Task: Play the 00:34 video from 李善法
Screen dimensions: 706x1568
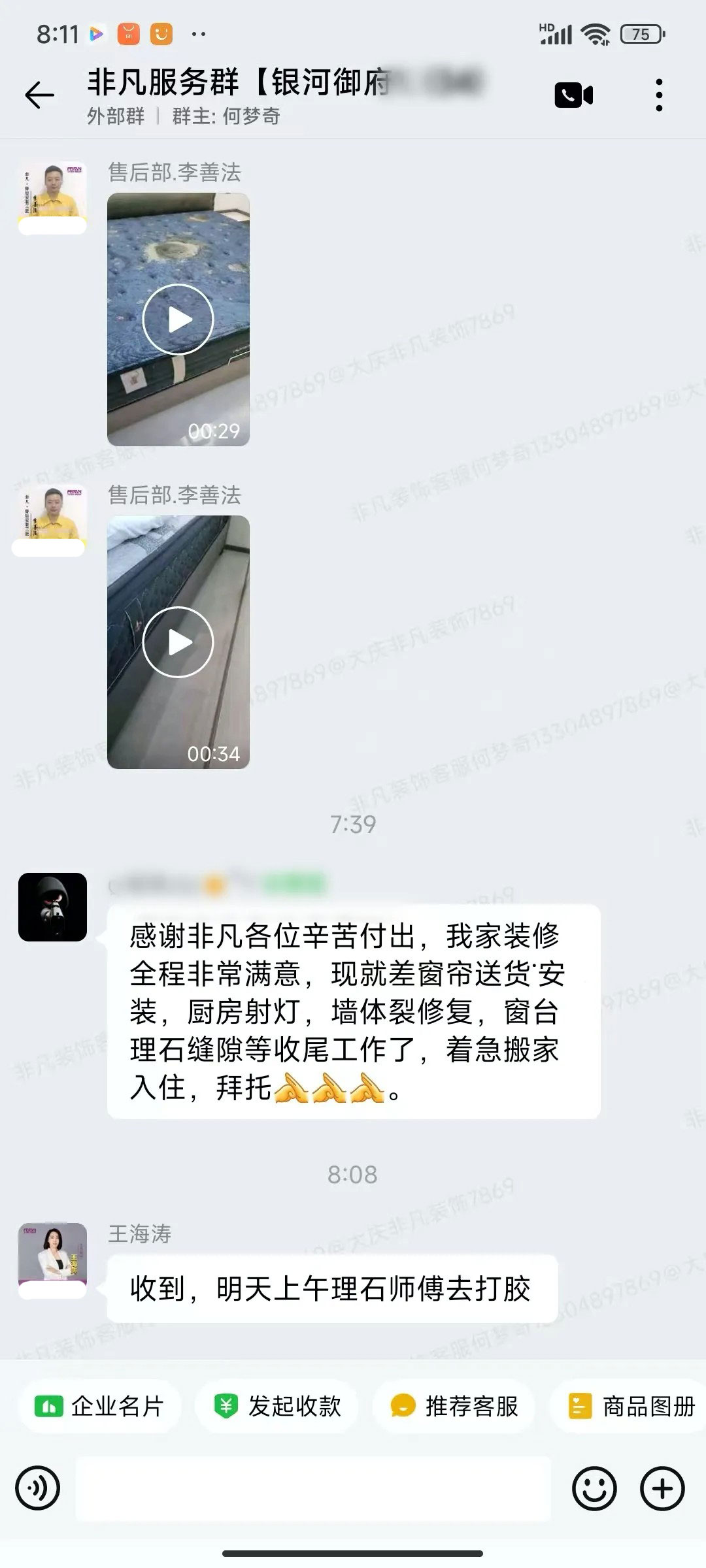Action: coord(178,642)
